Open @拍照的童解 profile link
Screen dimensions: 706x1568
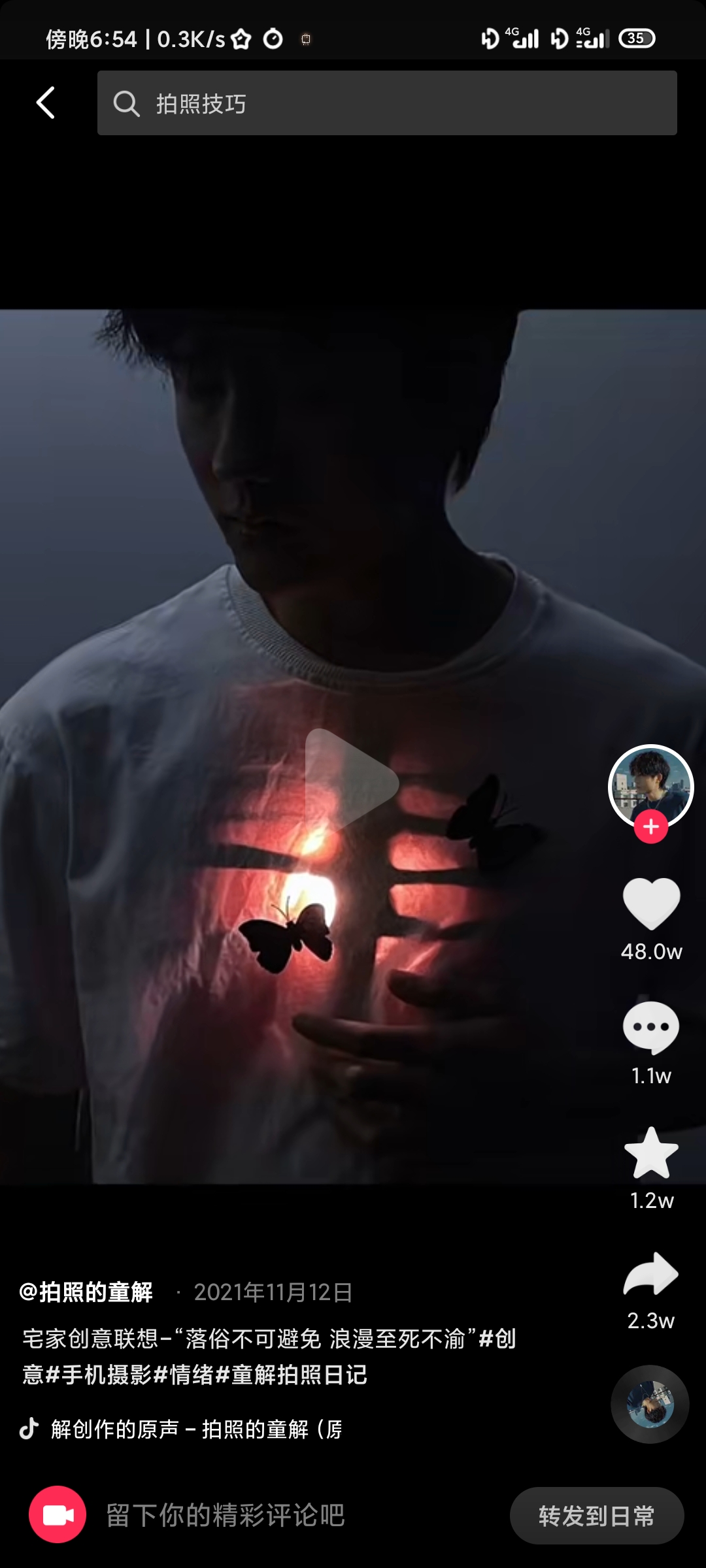pyautogui.click(x=86, y=1292)
